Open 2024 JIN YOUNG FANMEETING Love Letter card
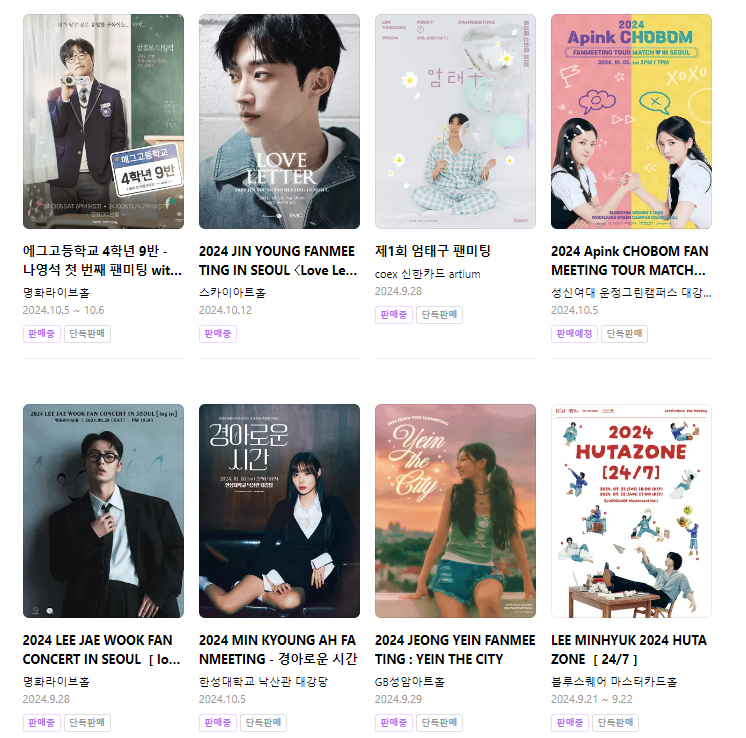This screenshot has width=746, height=738. tap(279, 121)
